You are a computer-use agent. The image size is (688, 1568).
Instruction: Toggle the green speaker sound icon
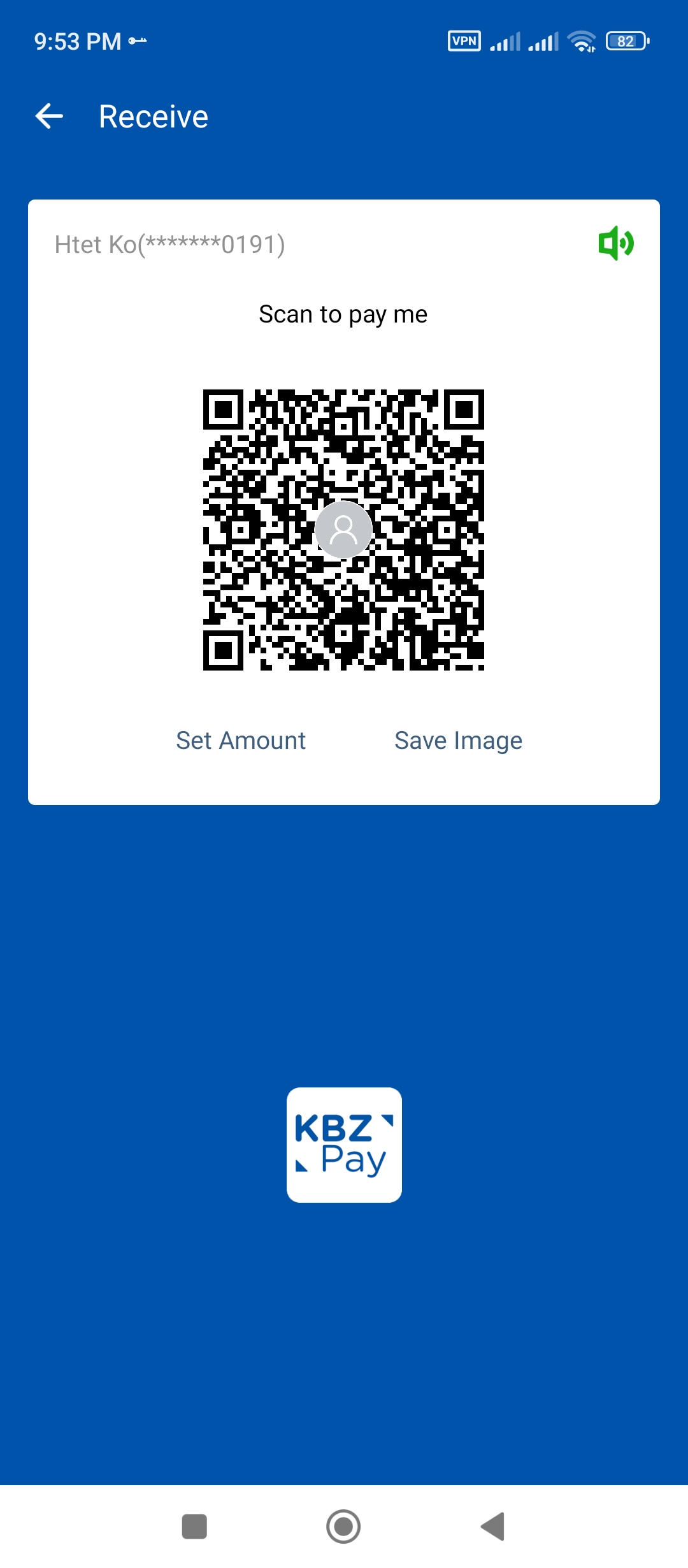tap(615, 243)
